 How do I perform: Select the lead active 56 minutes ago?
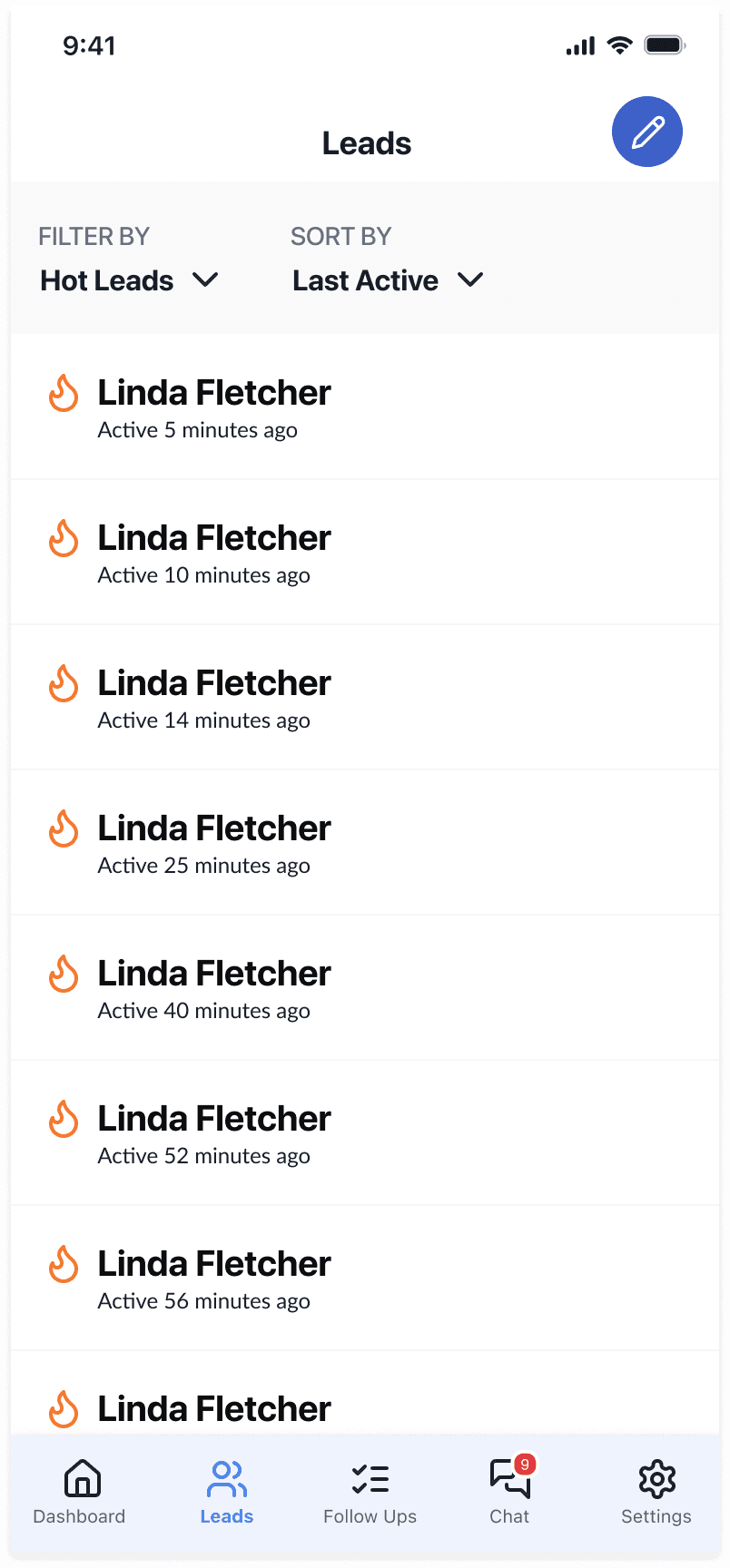[214, 1279]
